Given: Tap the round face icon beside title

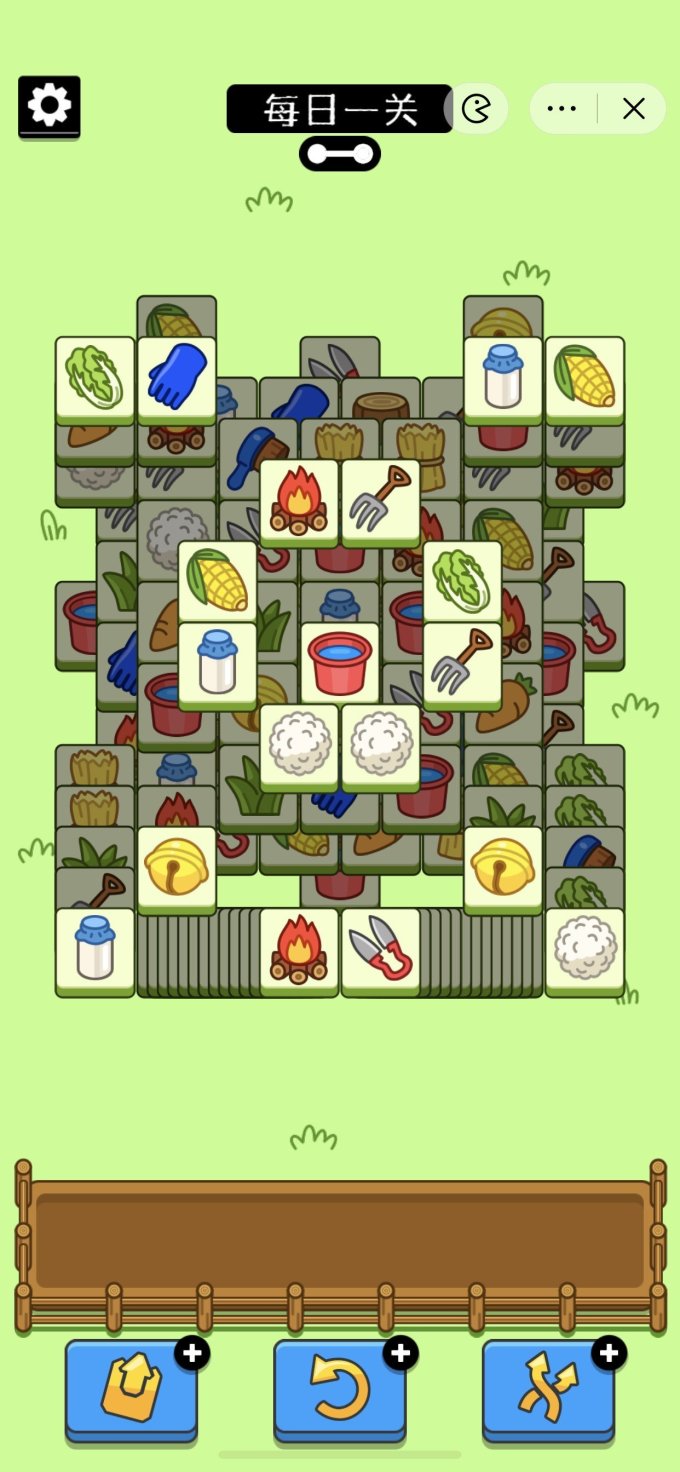Looking at the screenshot, I should point(477,109).
